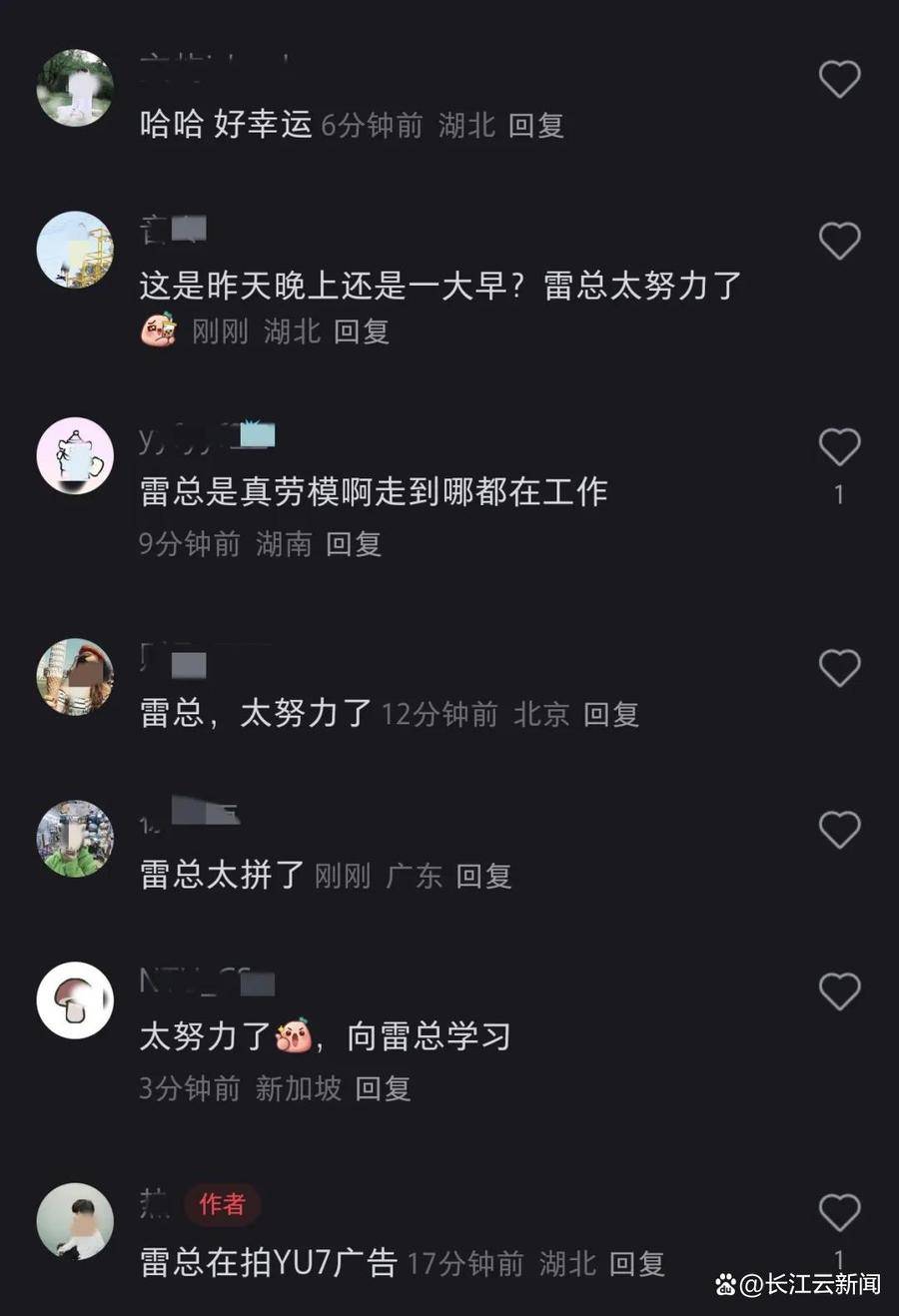The image size is (899, 1316).
Task: Like the comment '雷总，太努力了'
Action: [839, 668]
